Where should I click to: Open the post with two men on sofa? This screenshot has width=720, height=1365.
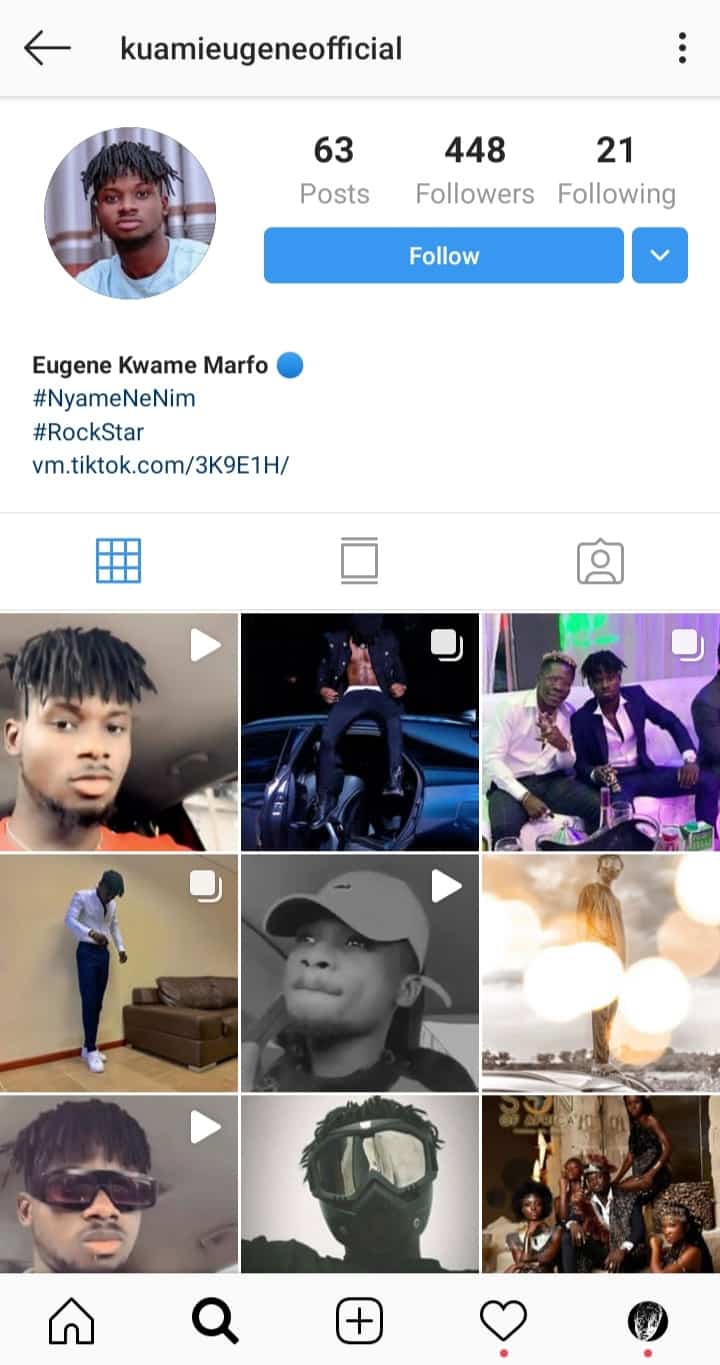(601, 732)
